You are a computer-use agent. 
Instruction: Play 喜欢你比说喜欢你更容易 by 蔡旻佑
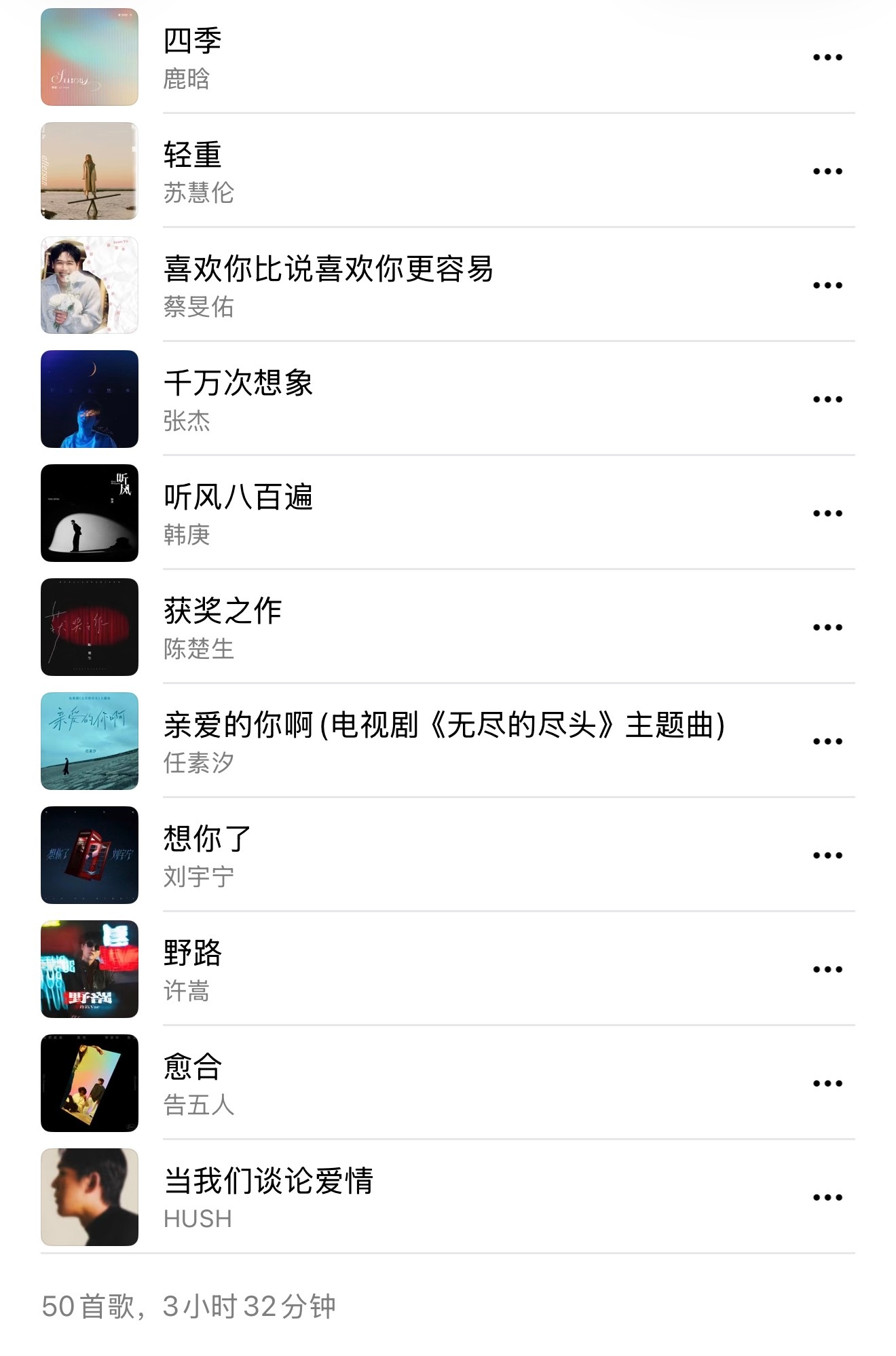pyautogui.click(x=328, y=270)
